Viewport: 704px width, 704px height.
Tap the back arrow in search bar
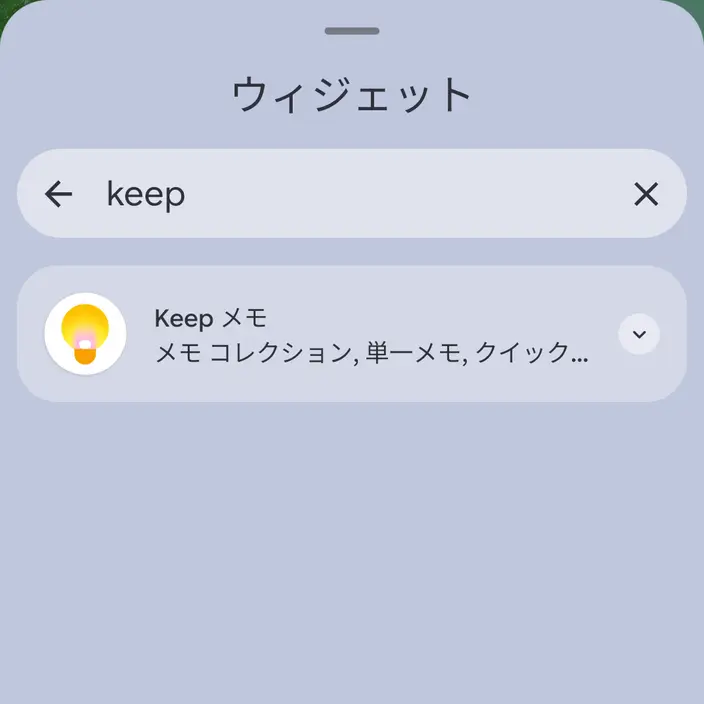(58, 194)
